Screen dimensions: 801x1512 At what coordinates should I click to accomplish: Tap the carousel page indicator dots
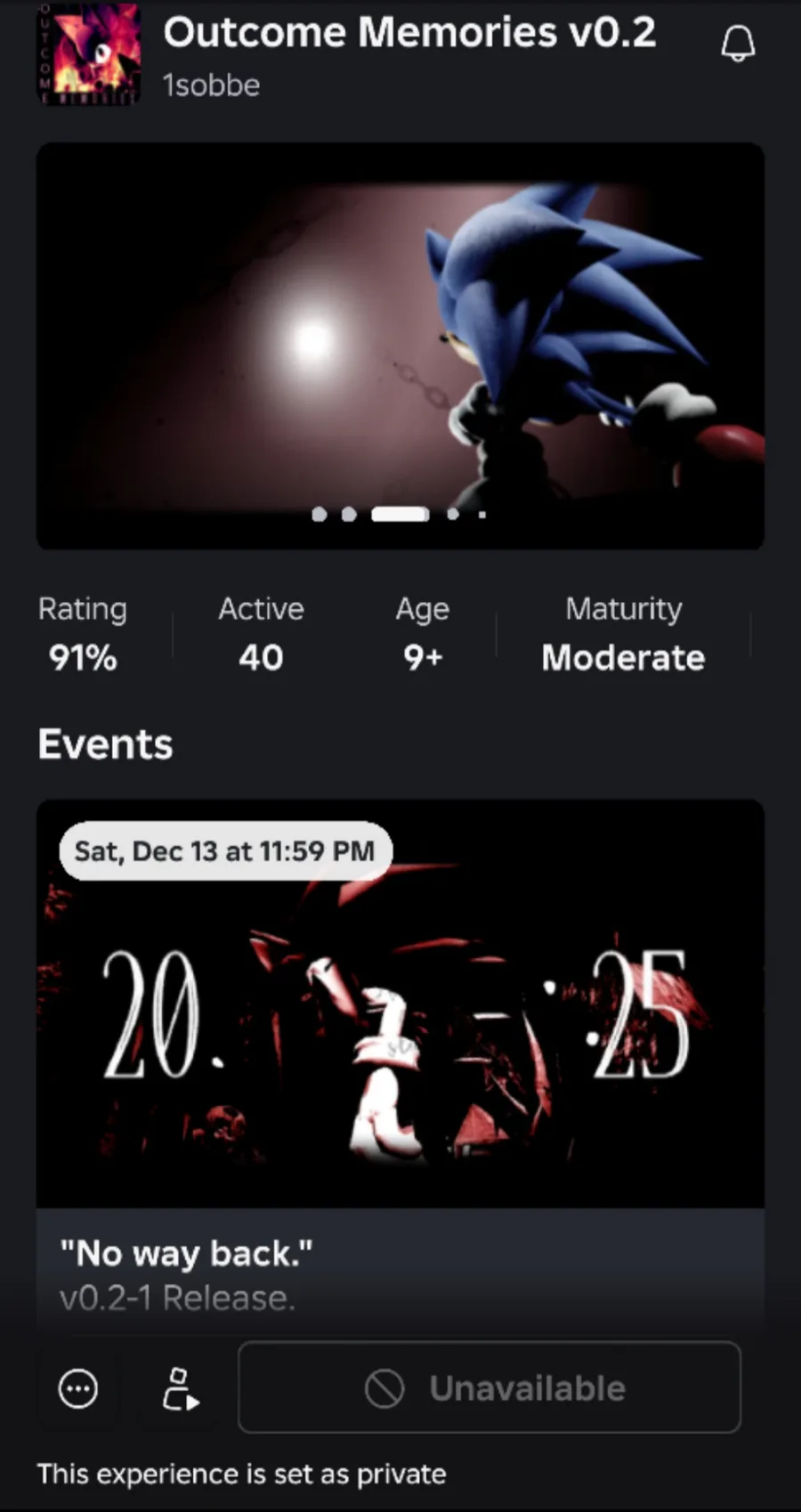click(x=400, y=514)
